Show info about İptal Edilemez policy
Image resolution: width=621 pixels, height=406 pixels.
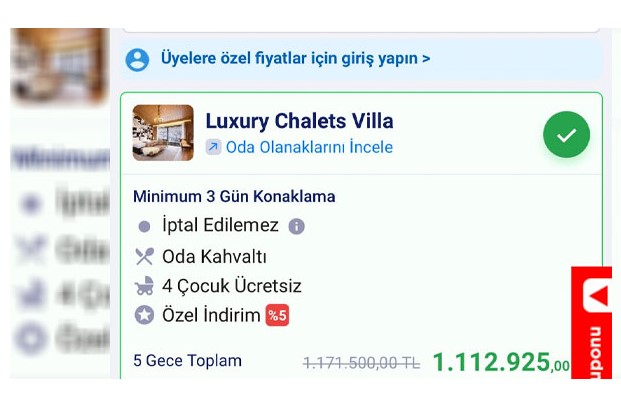coord(296,226)
